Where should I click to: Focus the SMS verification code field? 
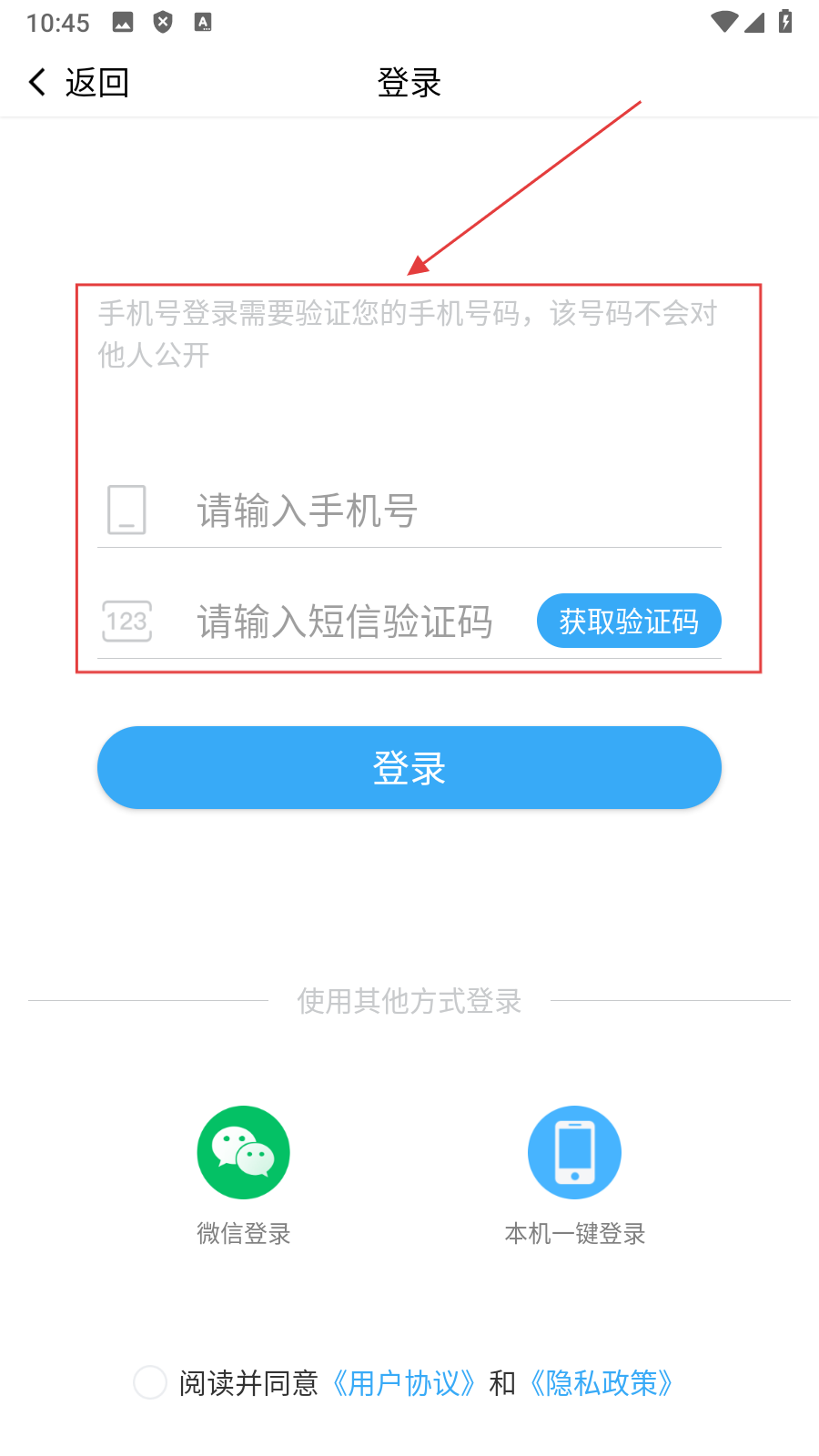pos(346,622)
